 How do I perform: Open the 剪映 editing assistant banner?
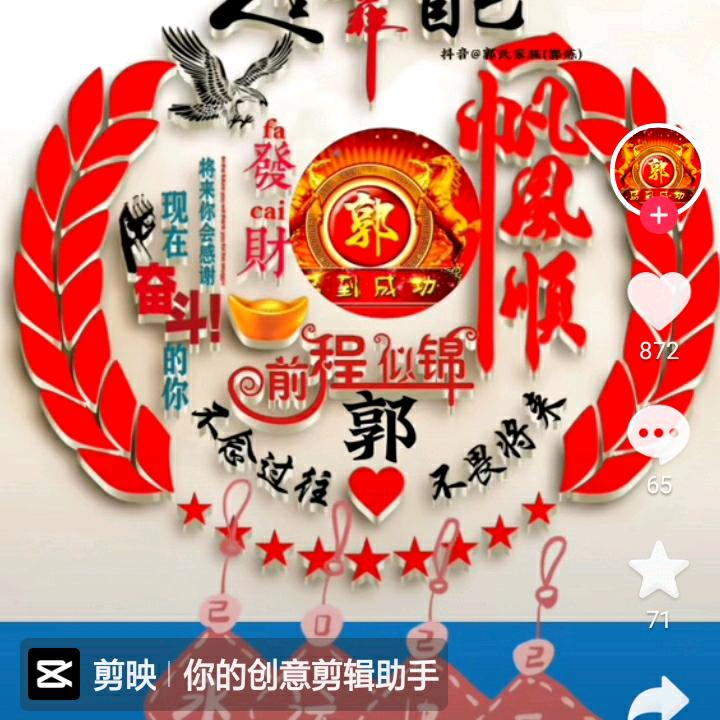[x=233, y=674]
